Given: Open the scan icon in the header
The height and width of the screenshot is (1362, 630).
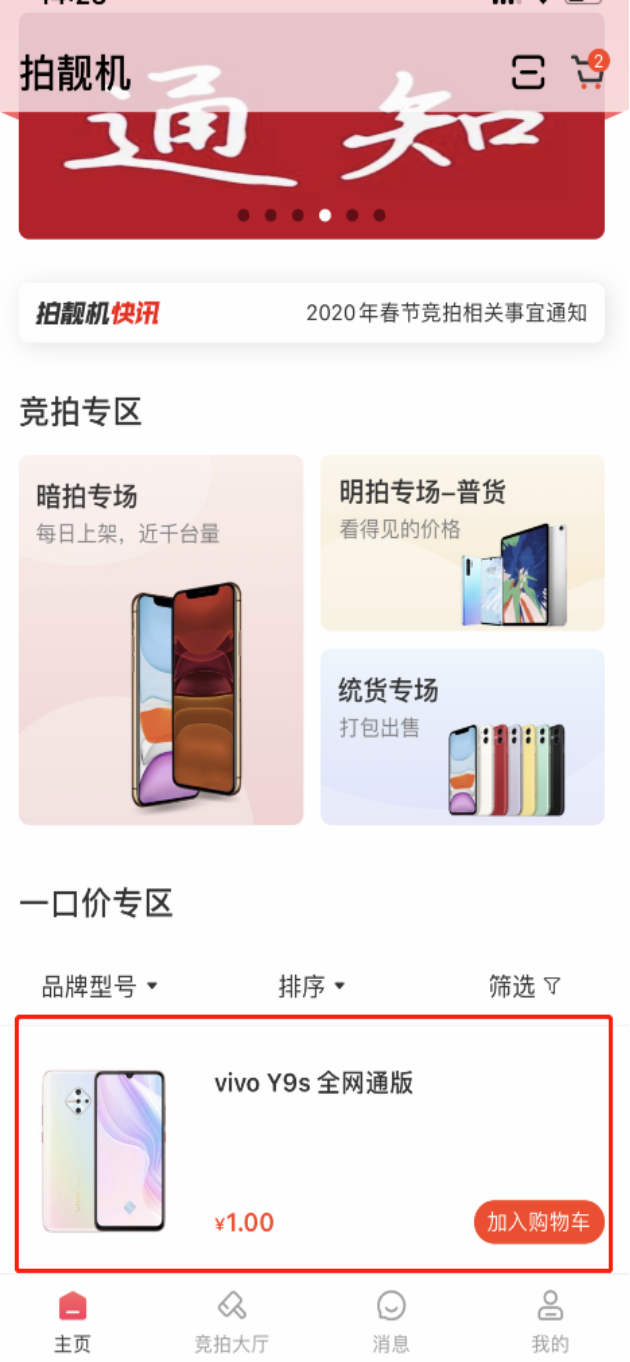Looking at the screenshot, I should [528, 72].
